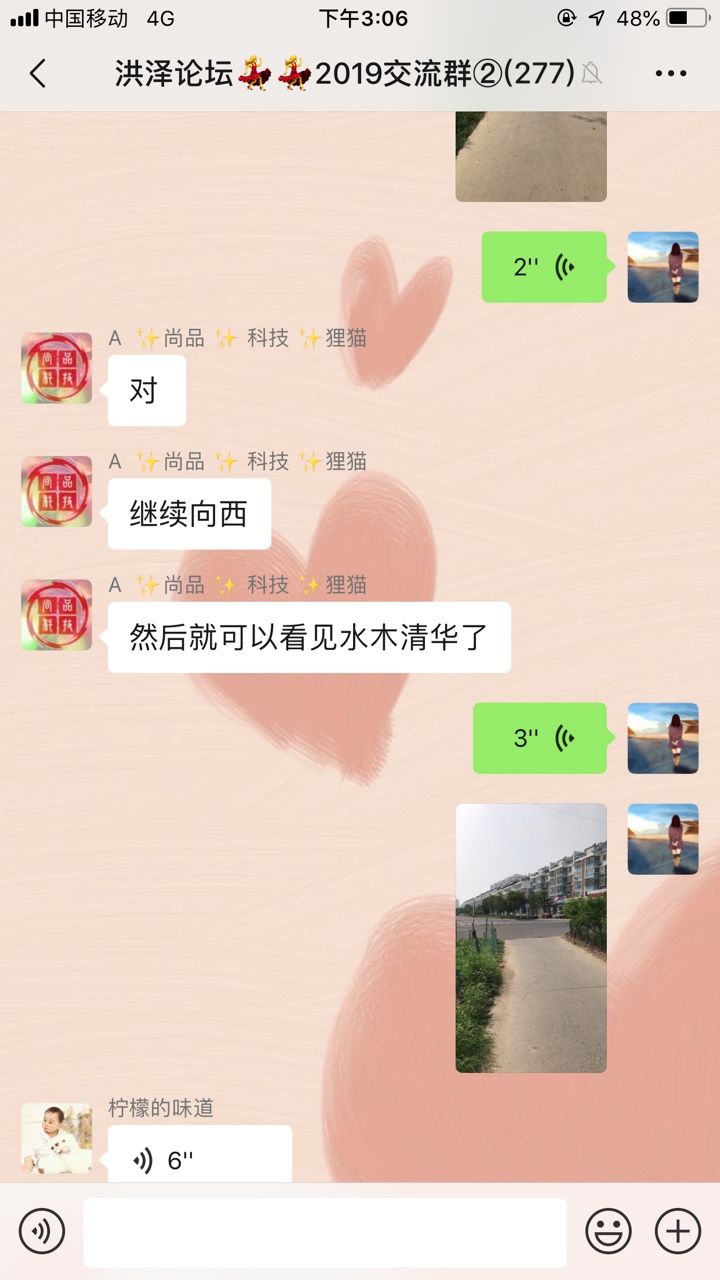
Task: Open the street photo with apartment buildings
Action: [531, 938]
